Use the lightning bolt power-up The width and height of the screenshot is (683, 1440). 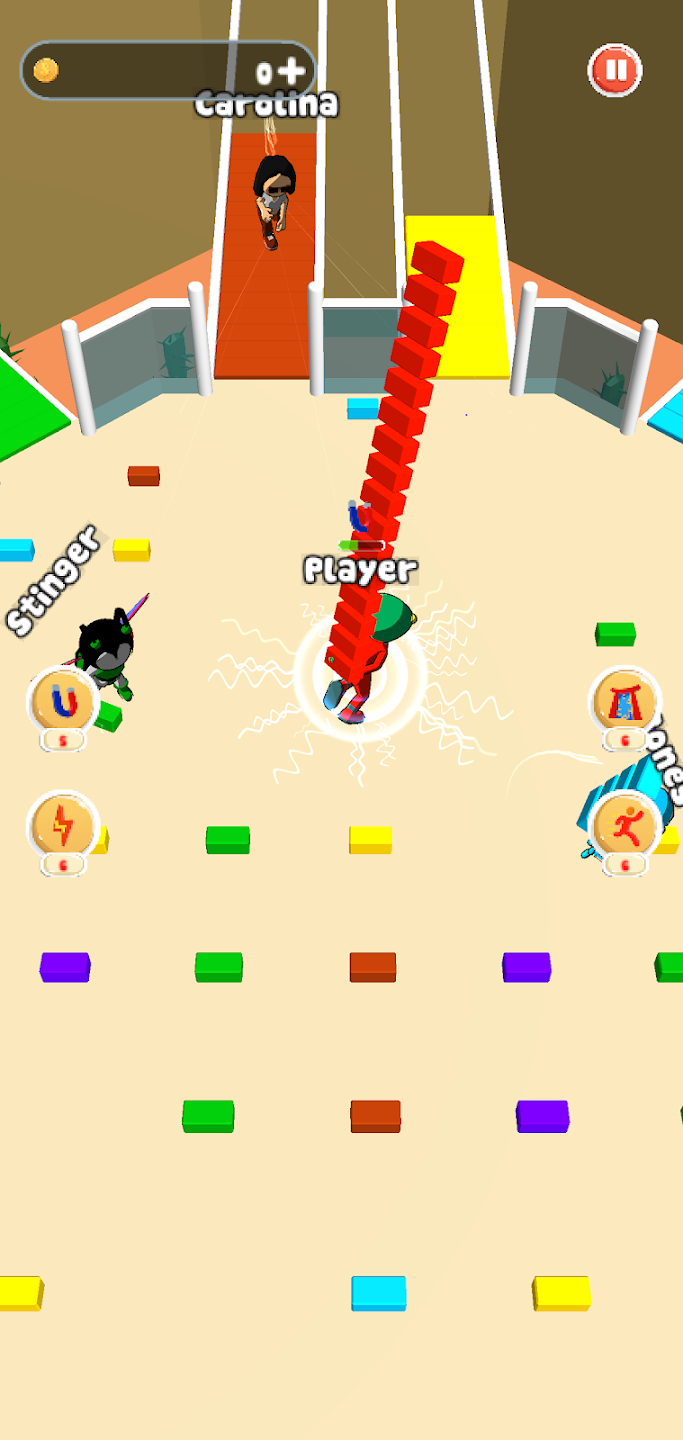63,825
